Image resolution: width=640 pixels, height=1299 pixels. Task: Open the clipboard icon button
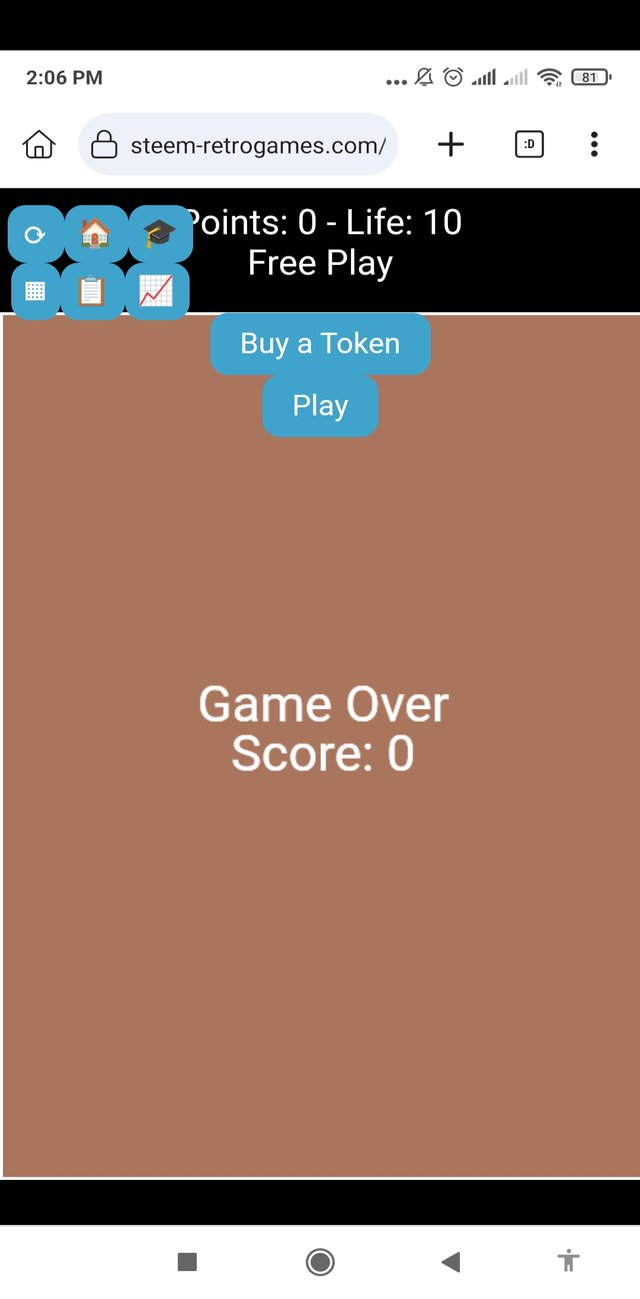pyautogui.click(x=92, y=291)
